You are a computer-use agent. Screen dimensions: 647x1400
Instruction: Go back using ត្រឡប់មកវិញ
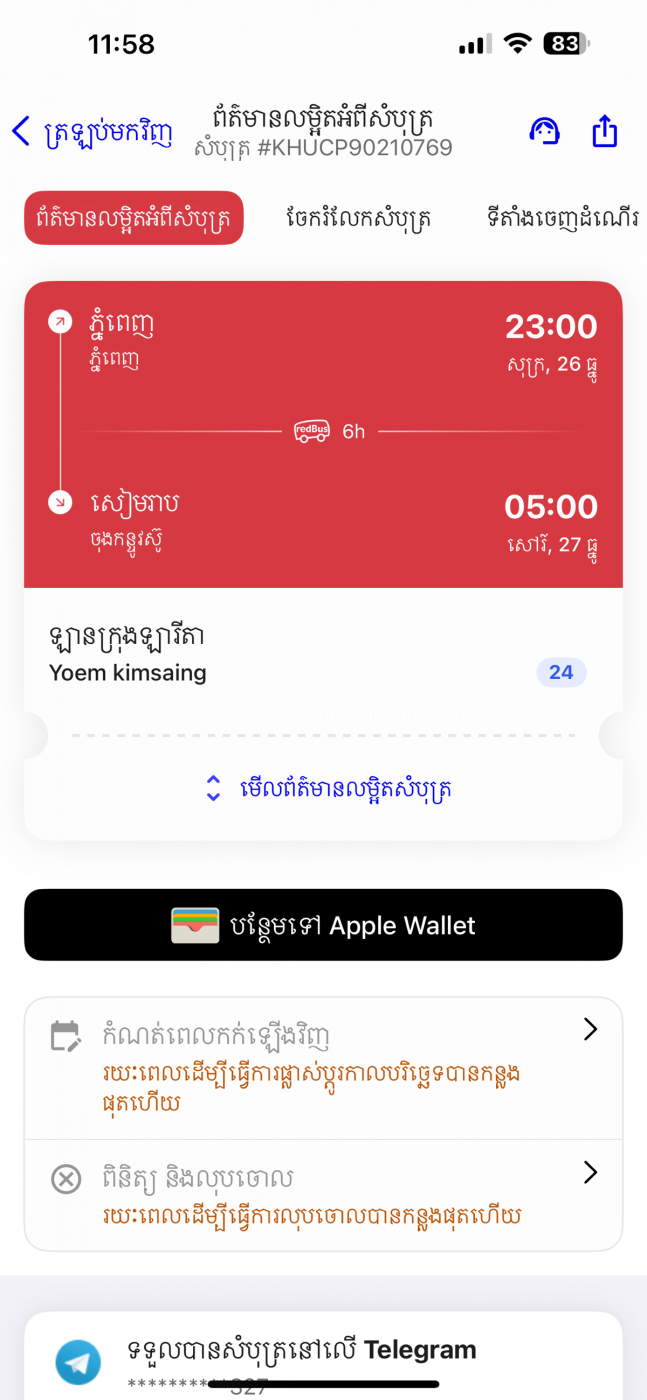[x=92, y=132]
